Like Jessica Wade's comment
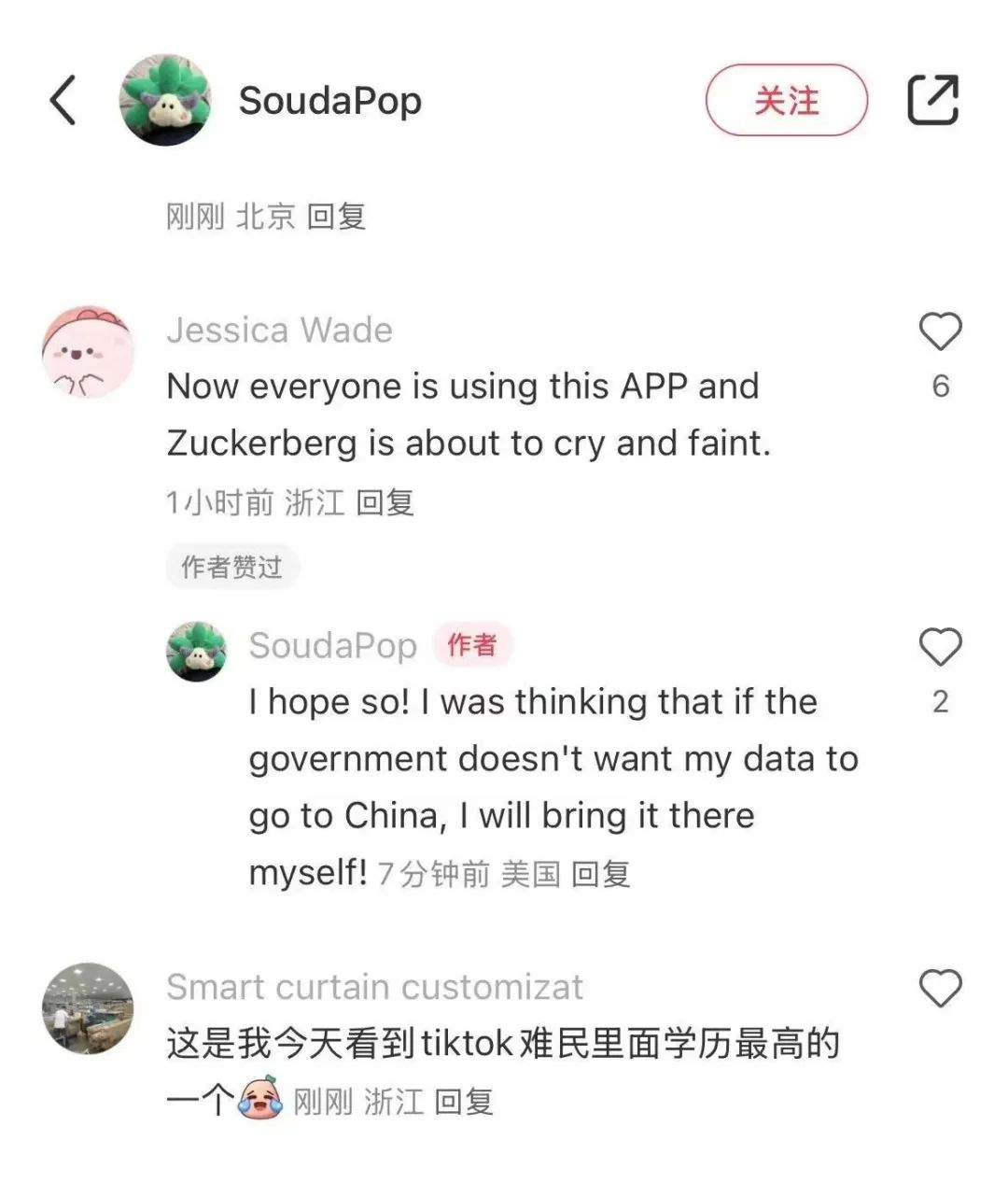 point(940,332)
